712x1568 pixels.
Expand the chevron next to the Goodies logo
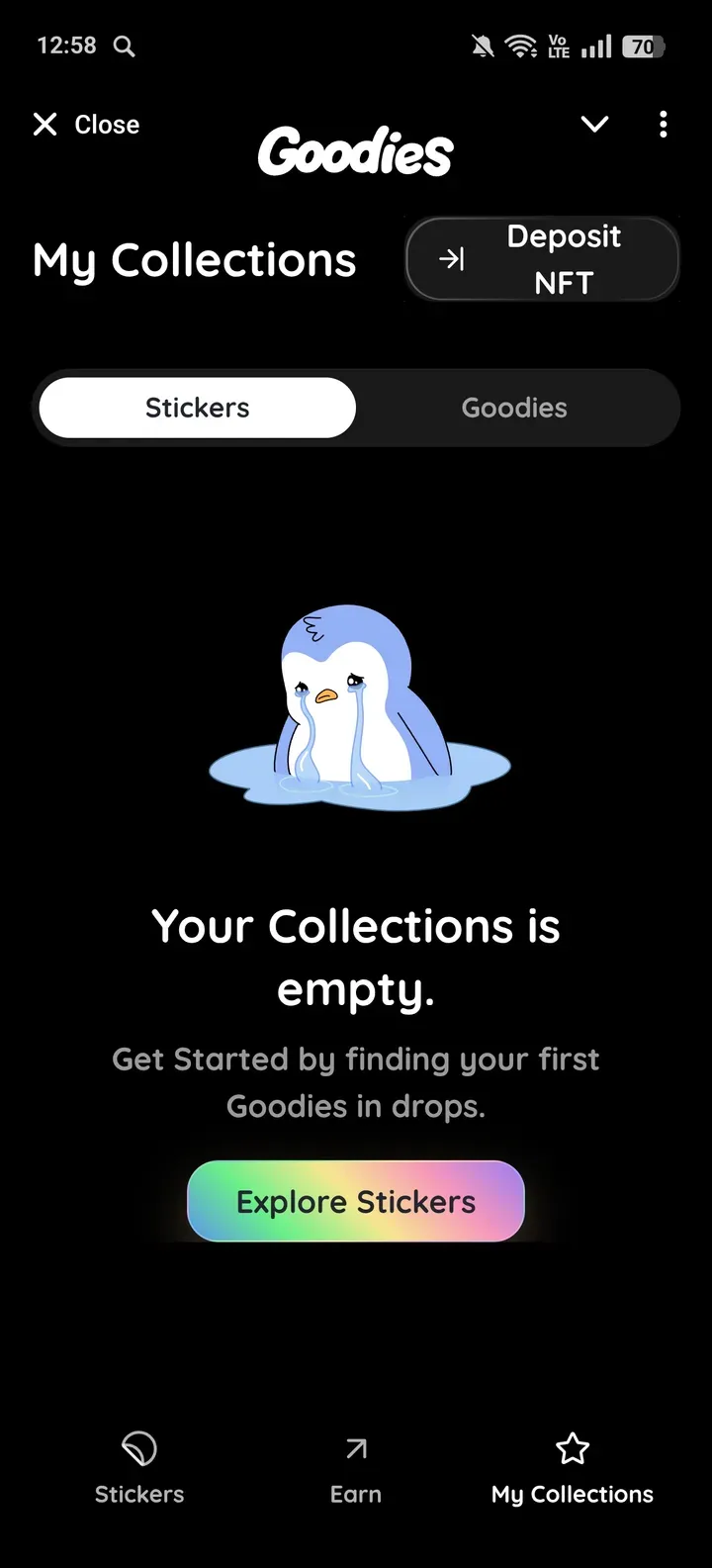click(594, 124)
